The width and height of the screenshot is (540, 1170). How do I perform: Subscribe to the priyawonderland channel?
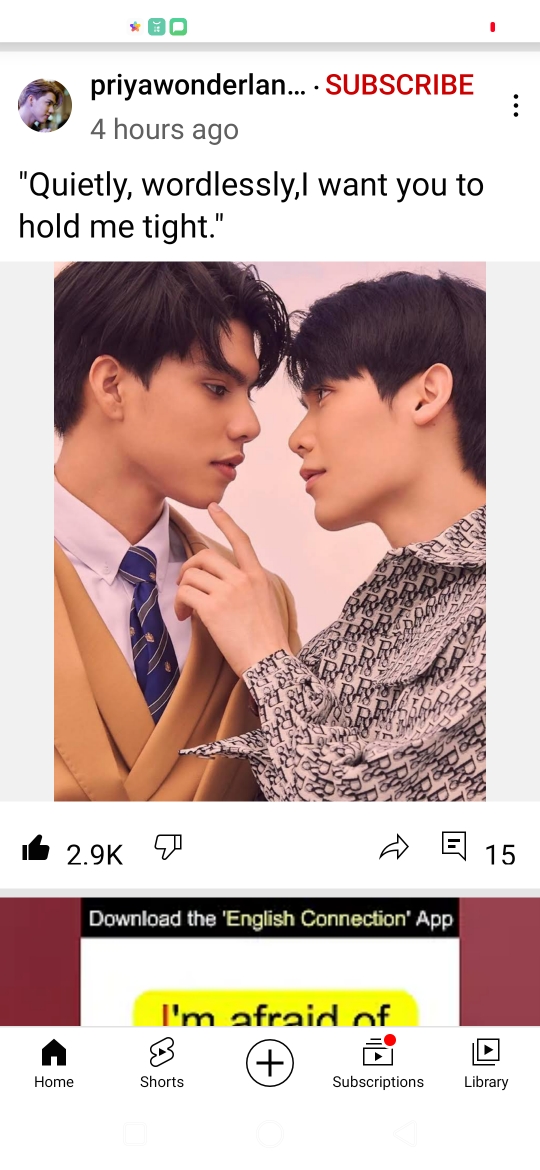399,85
